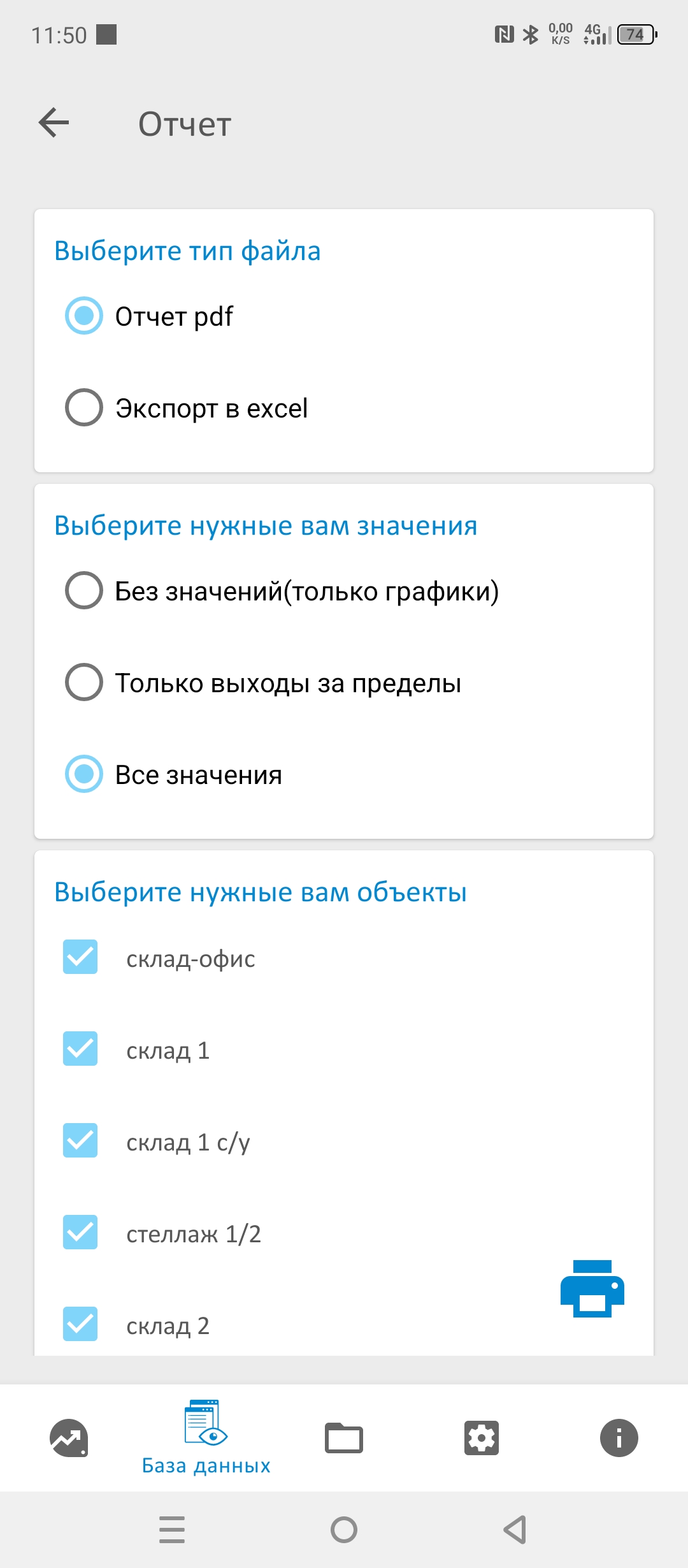Open the chart tab in bottom bar
The image size is (688, 1568).
click(69, 1438)
